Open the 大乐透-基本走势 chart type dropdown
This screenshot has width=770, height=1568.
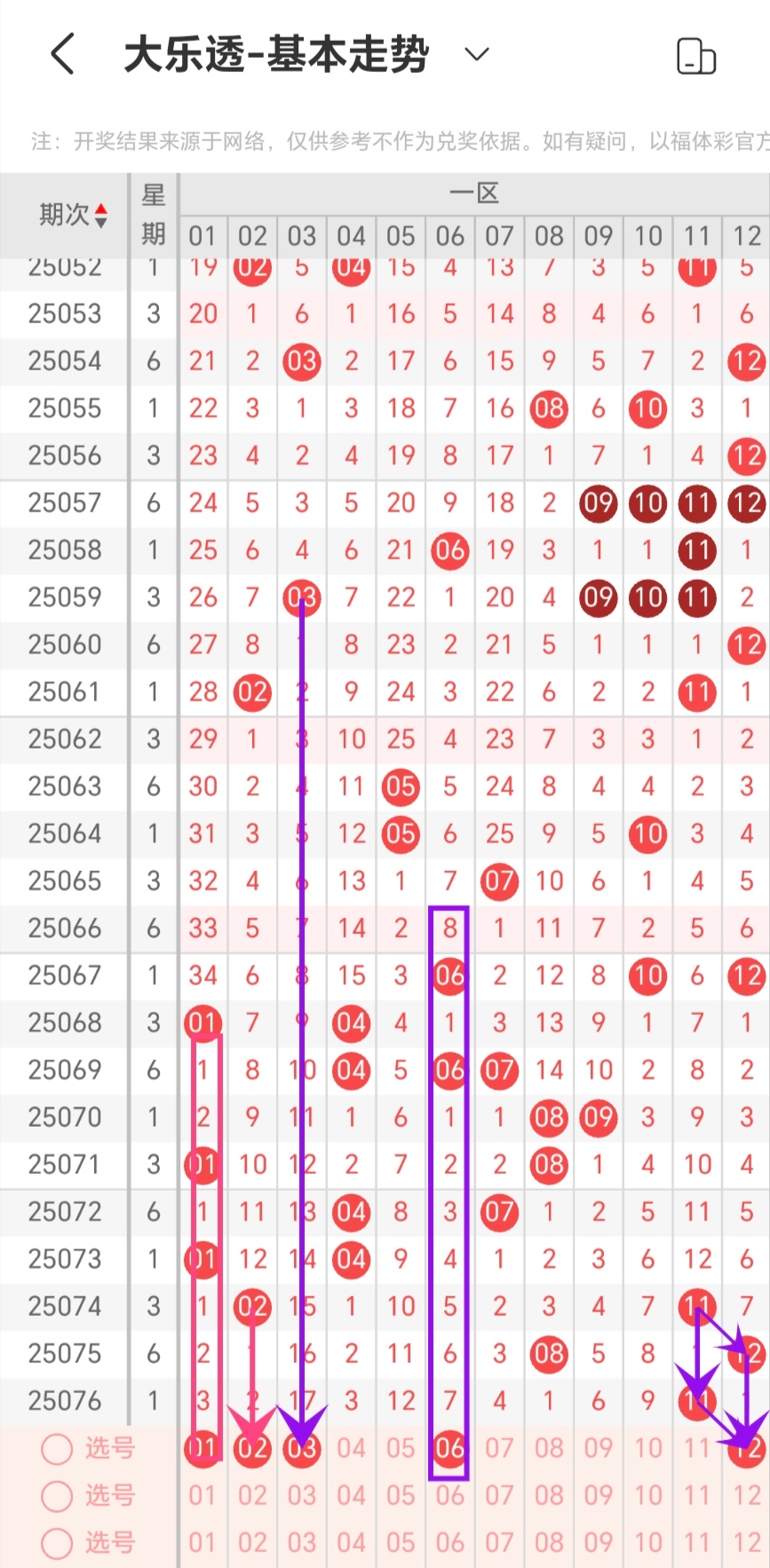477,55
